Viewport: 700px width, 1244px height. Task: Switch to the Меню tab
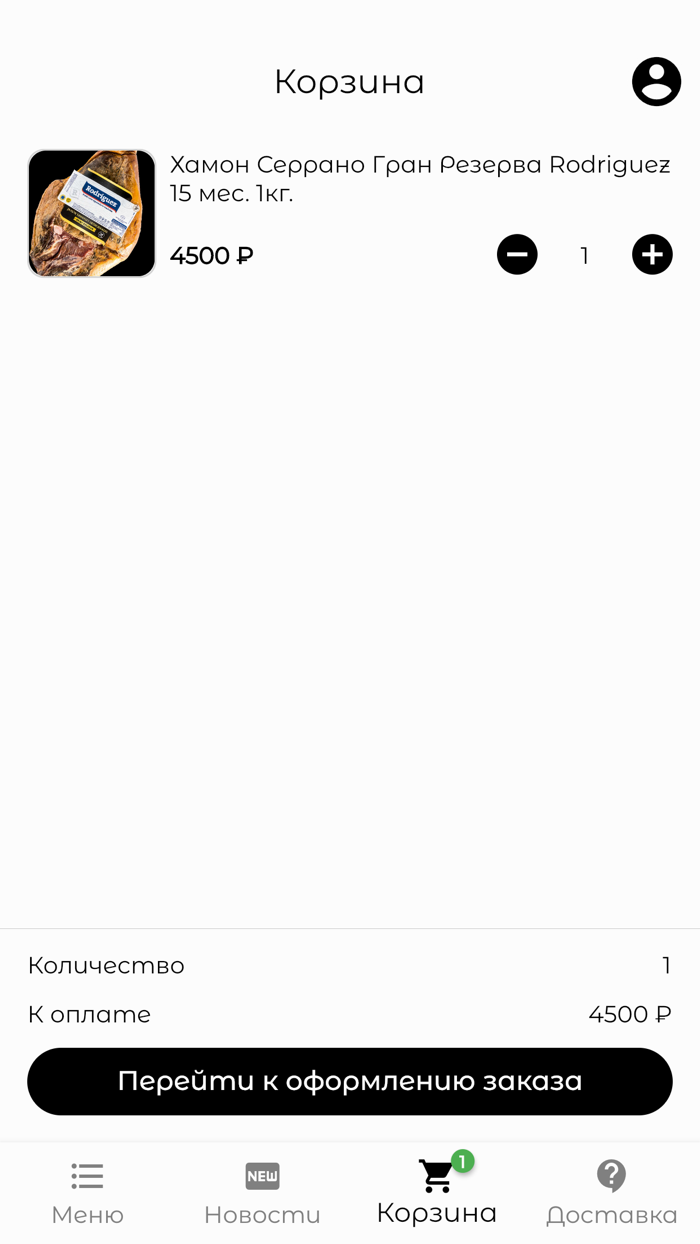click(88, 1193)
